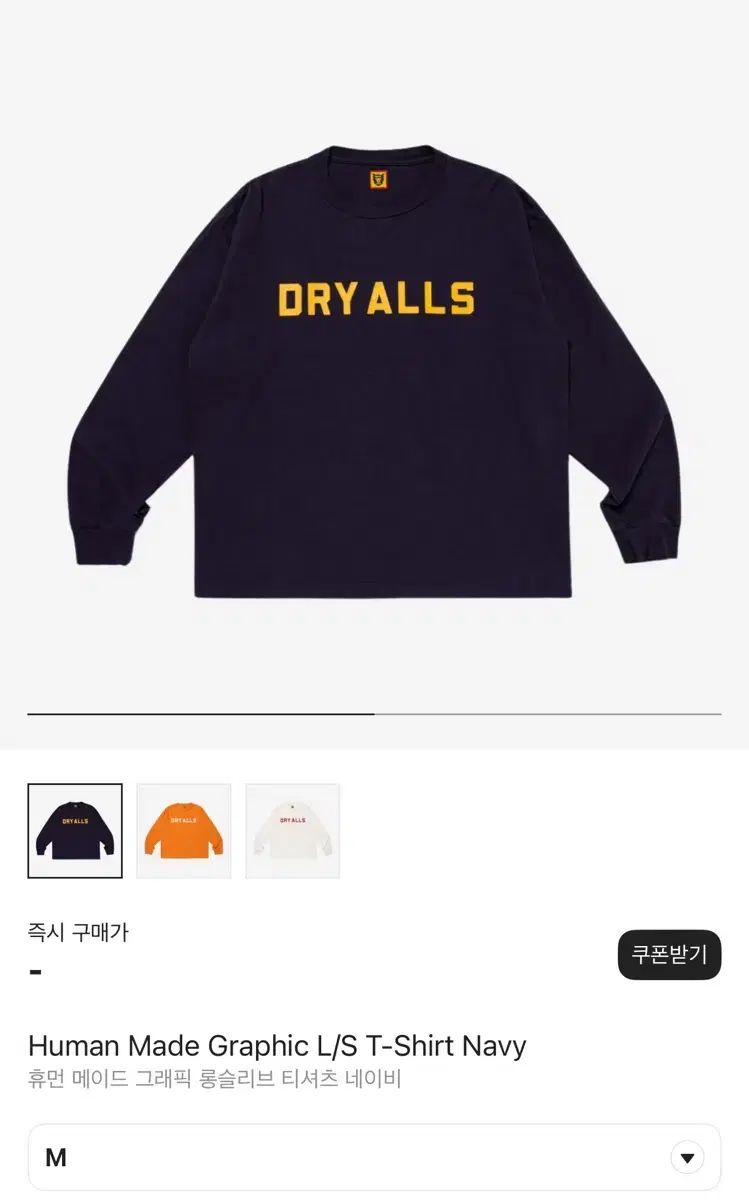Open the main navy shirt product image

point(374,372)
